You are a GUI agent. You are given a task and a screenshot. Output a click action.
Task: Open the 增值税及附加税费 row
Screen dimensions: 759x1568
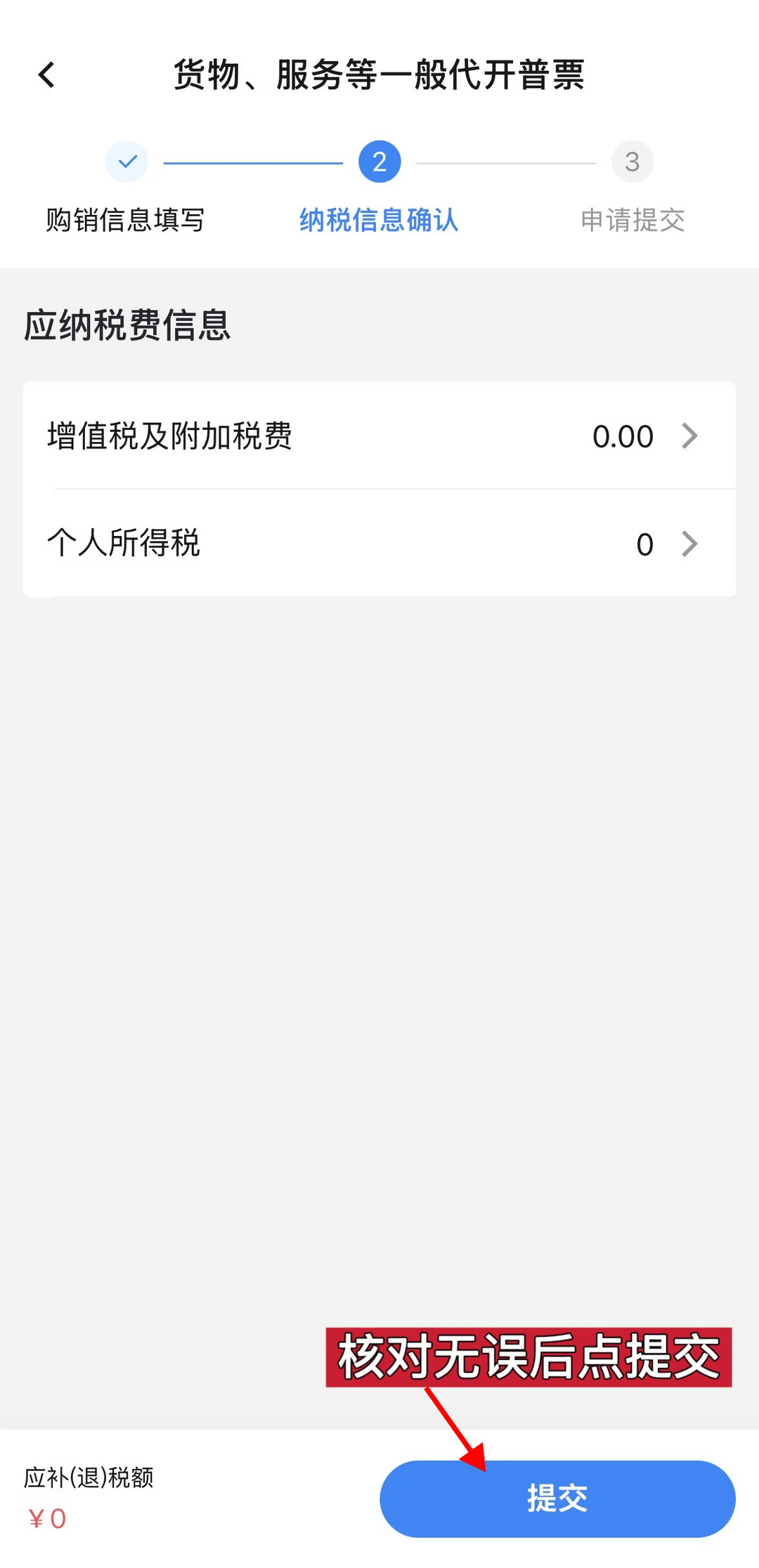click(x=379, y=436)
